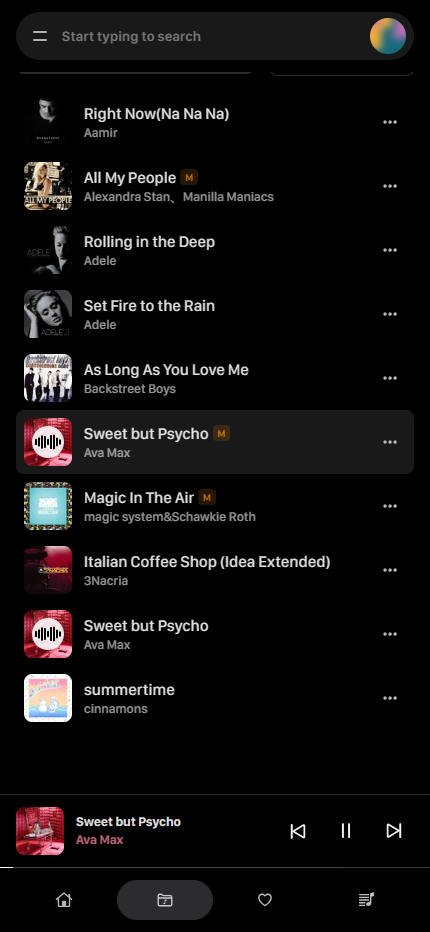Skip to the next track
430x932 pixels.
[394, 830]
